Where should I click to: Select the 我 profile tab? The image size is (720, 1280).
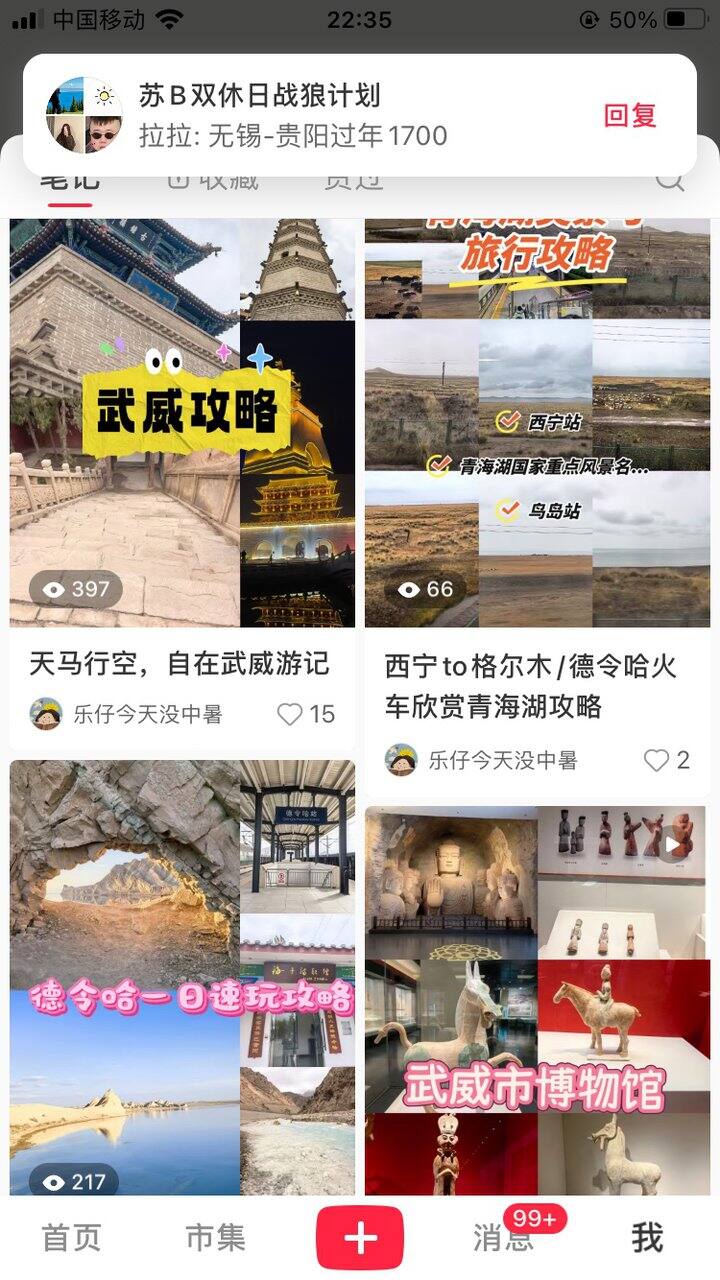[x=647, y=1238]
